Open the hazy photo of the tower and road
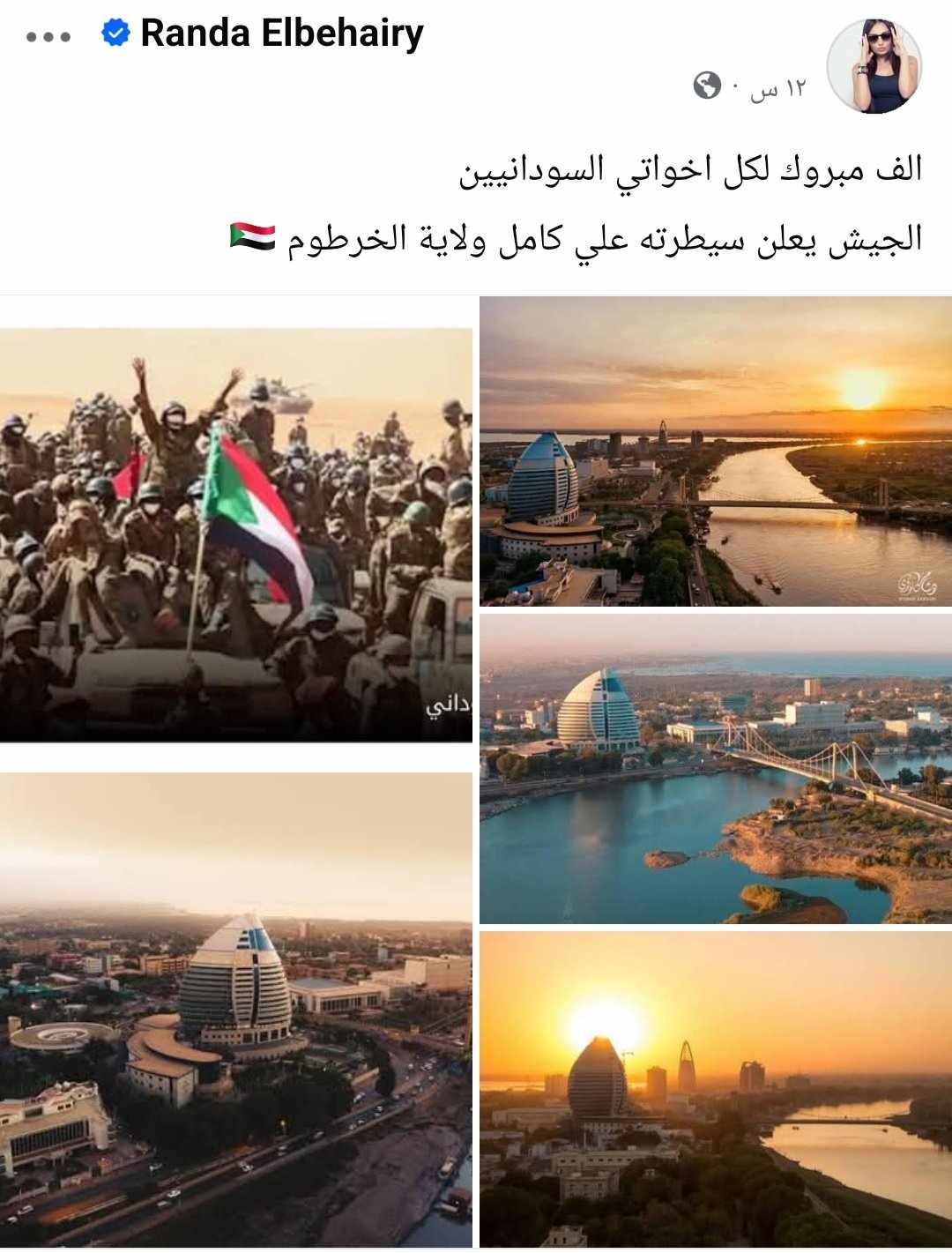Image resolution: width=952 pixels, height=1253 pixels. [x=236, y=1010]
